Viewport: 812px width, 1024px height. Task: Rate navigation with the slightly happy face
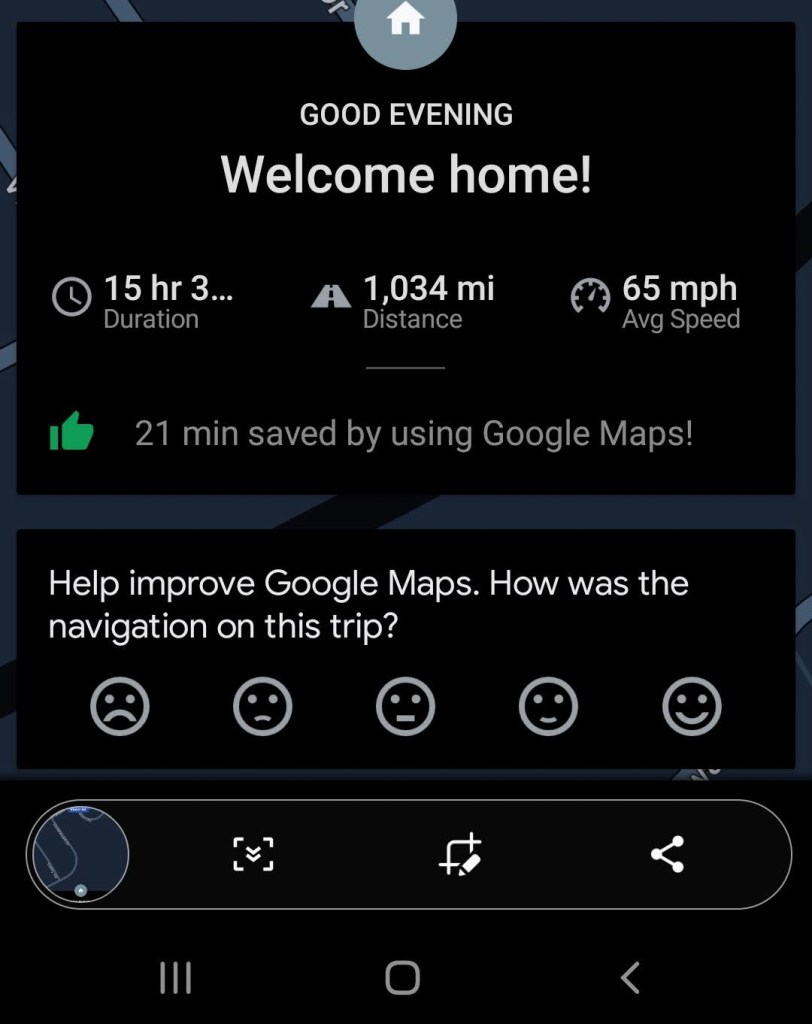point(549,707)
